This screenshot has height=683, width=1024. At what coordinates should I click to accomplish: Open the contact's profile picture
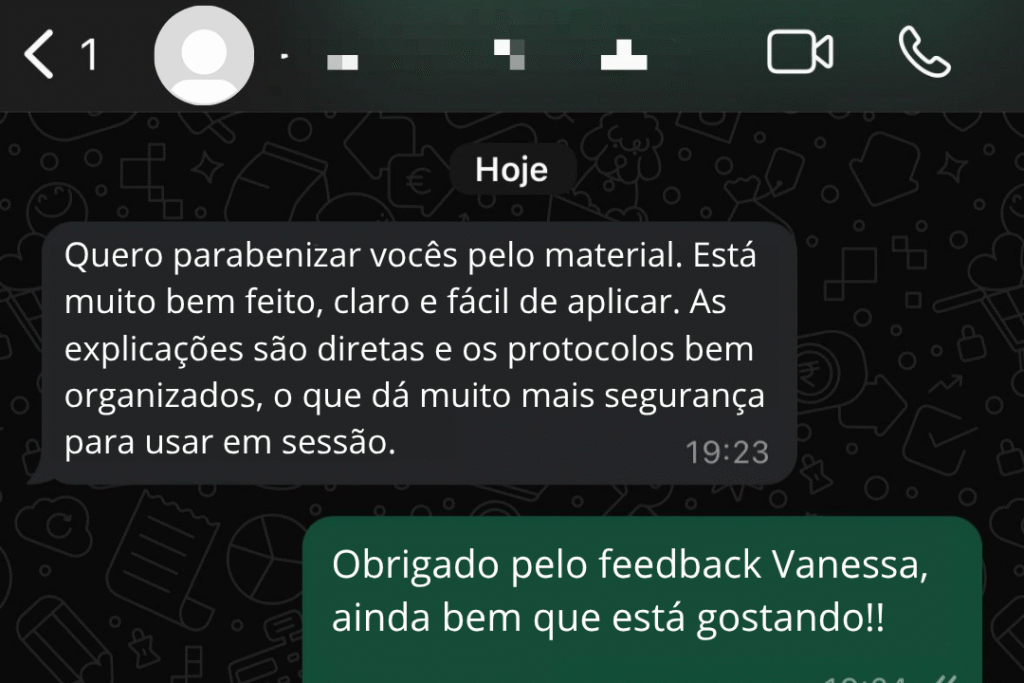tap(204, 56)
